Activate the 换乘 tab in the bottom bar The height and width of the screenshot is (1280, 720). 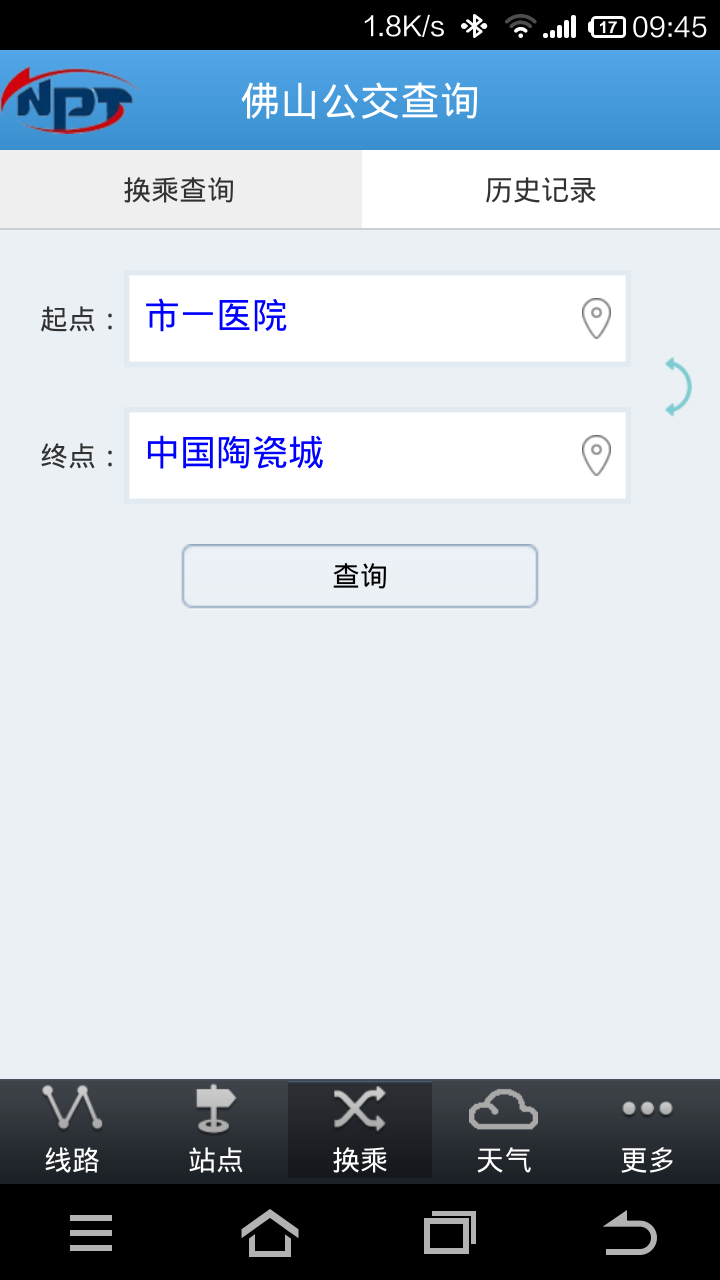360,1130
